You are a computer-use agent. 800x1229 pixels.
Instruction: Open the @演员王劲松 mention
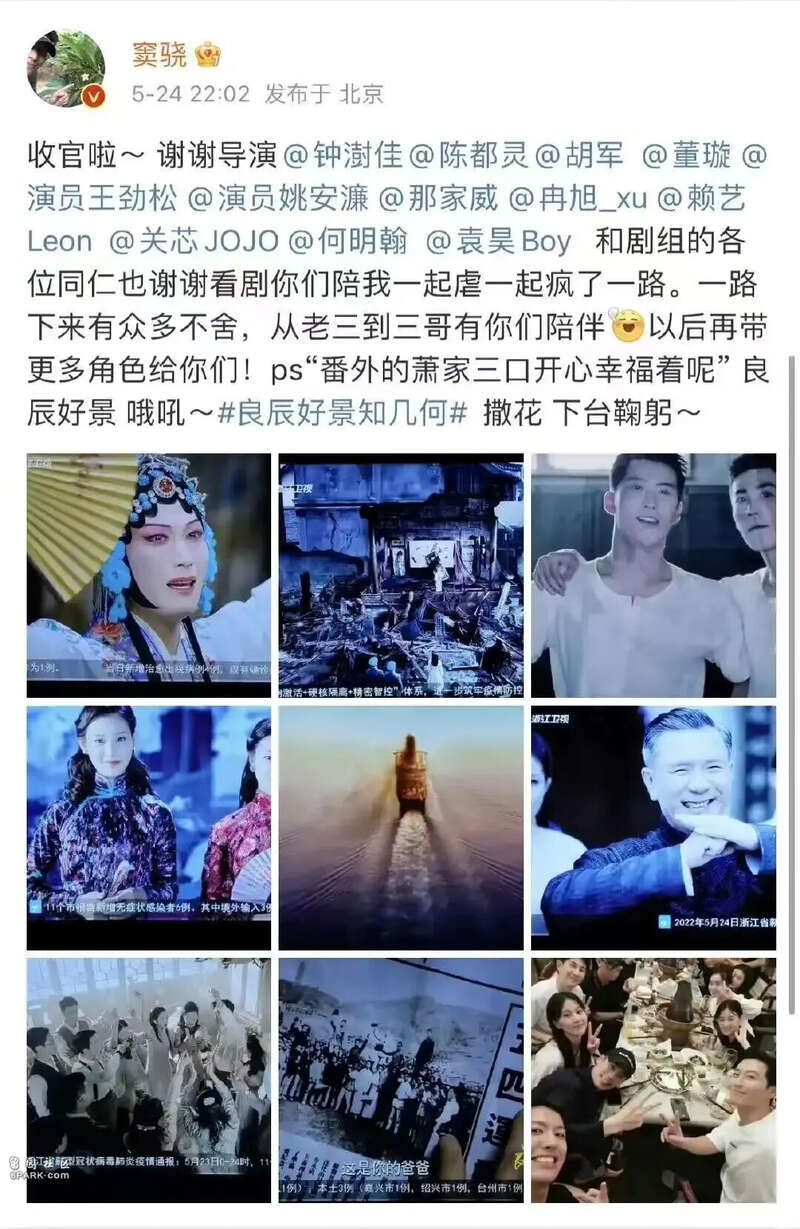[103, 198]
